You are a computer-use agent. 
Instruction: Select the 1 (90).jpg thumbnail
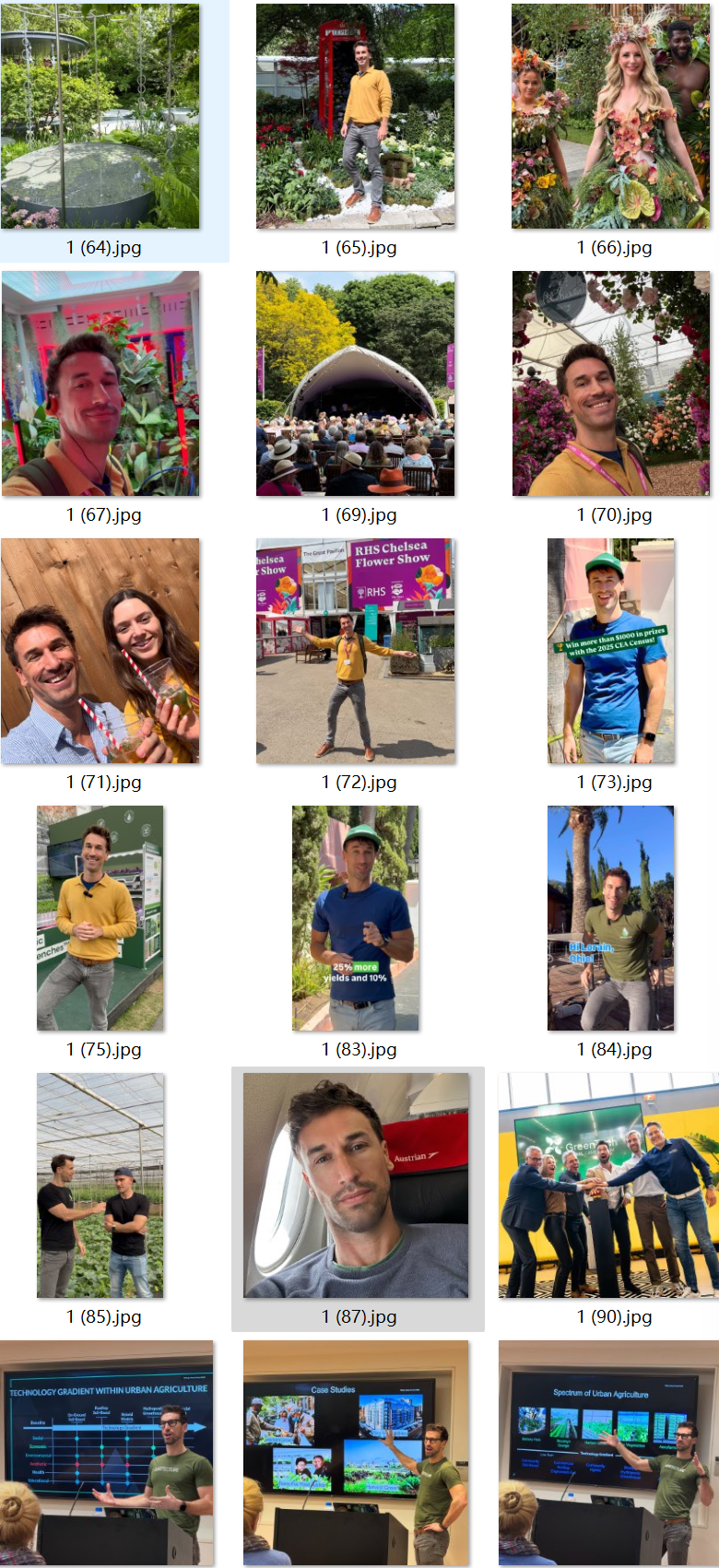point(608,1185)
